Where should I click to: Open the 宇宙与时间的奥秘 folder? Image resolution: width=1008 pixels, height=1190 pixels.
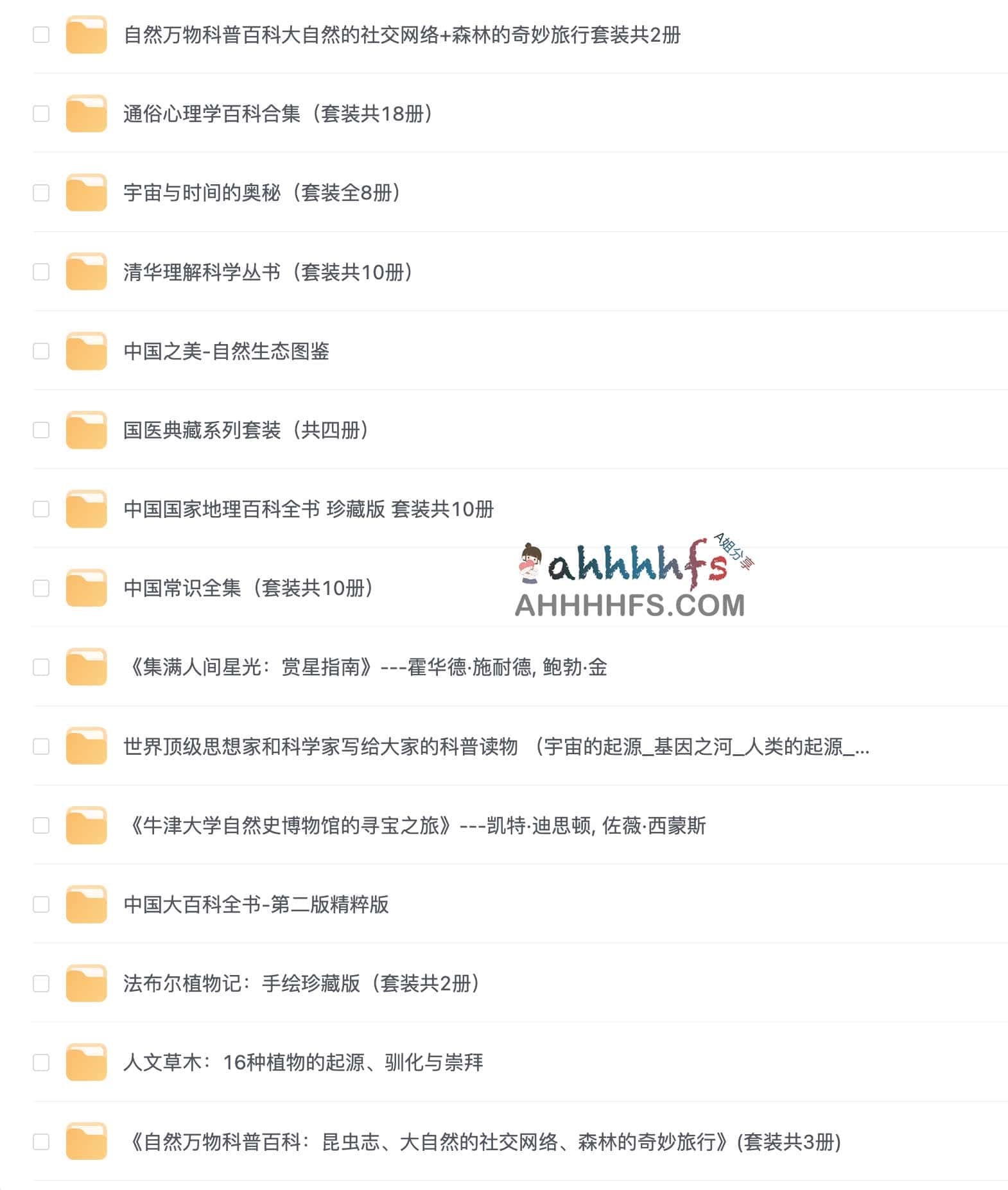262,193
